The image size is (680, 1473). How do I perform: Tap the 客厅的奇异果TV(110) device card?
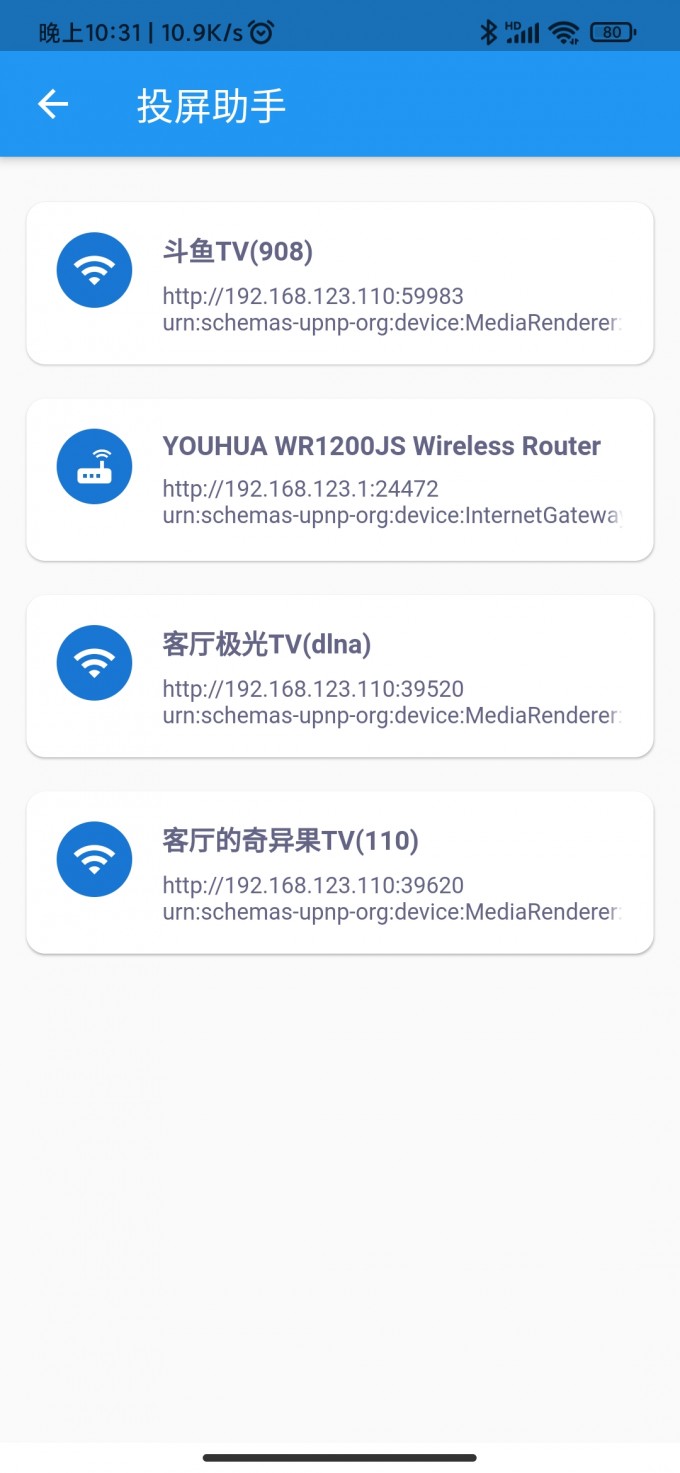tap(340, 872)
